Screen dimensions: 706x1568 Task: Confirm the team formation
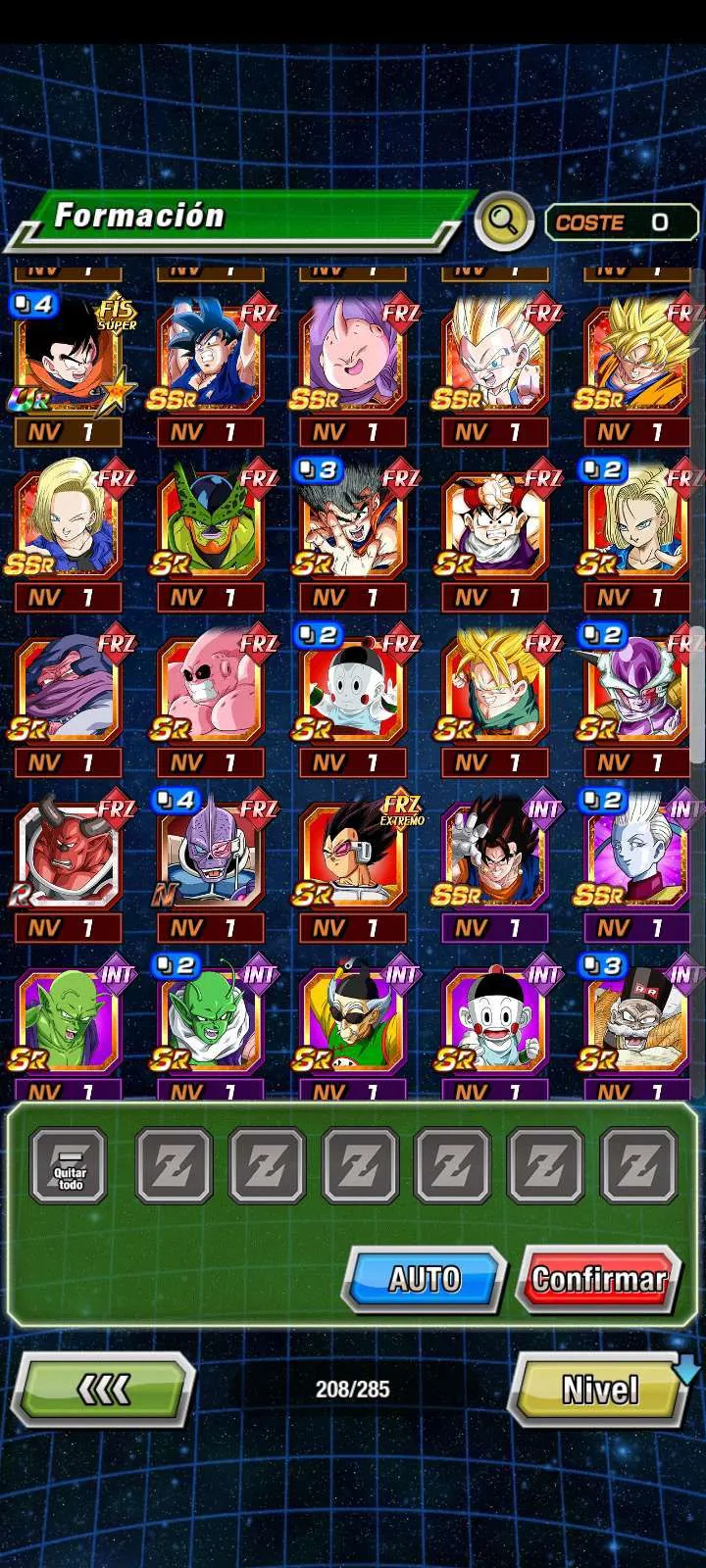pyautogui.click(x=599, y=1279)
